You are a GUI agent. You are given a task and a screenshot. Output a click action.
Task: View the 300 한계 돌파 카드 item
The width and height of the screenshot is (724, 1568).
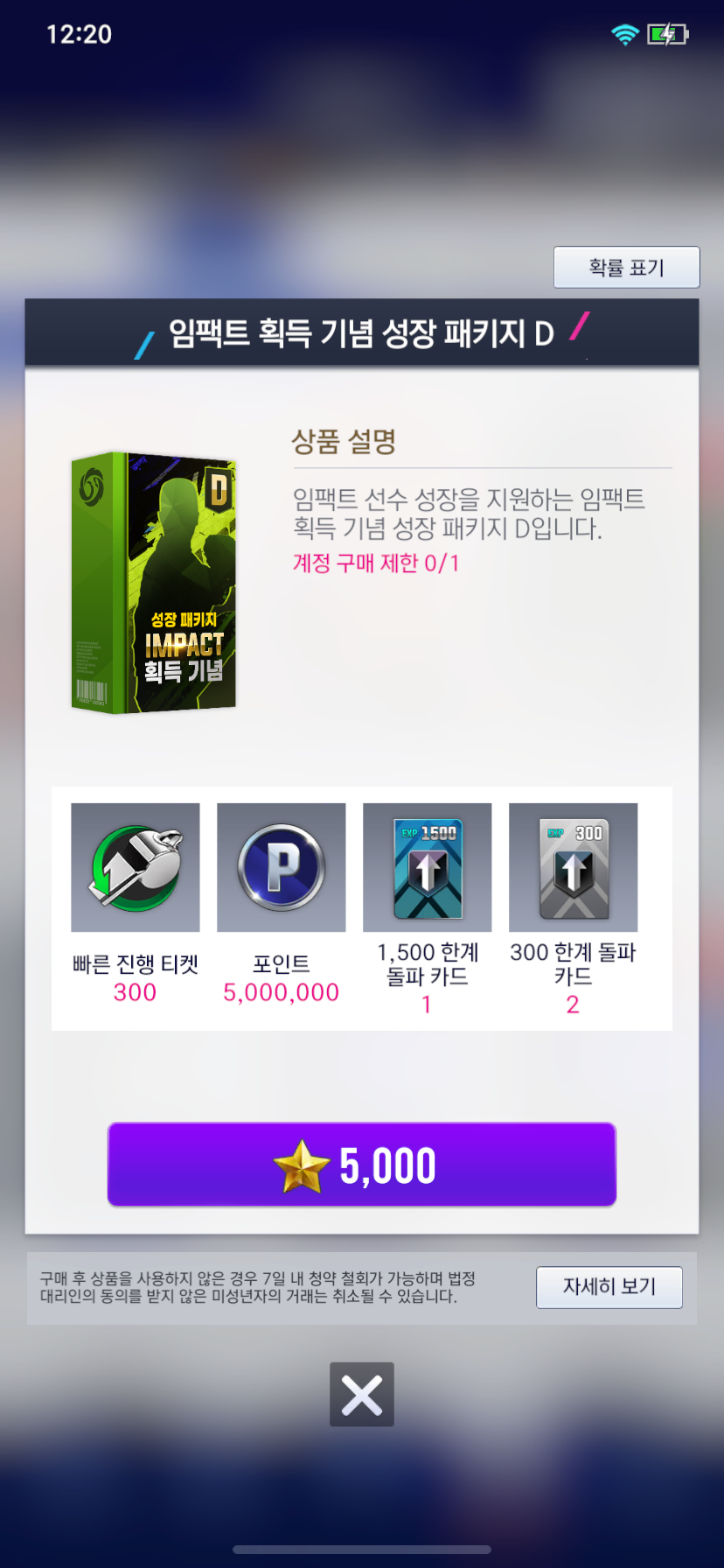click(x=574, y=868)
